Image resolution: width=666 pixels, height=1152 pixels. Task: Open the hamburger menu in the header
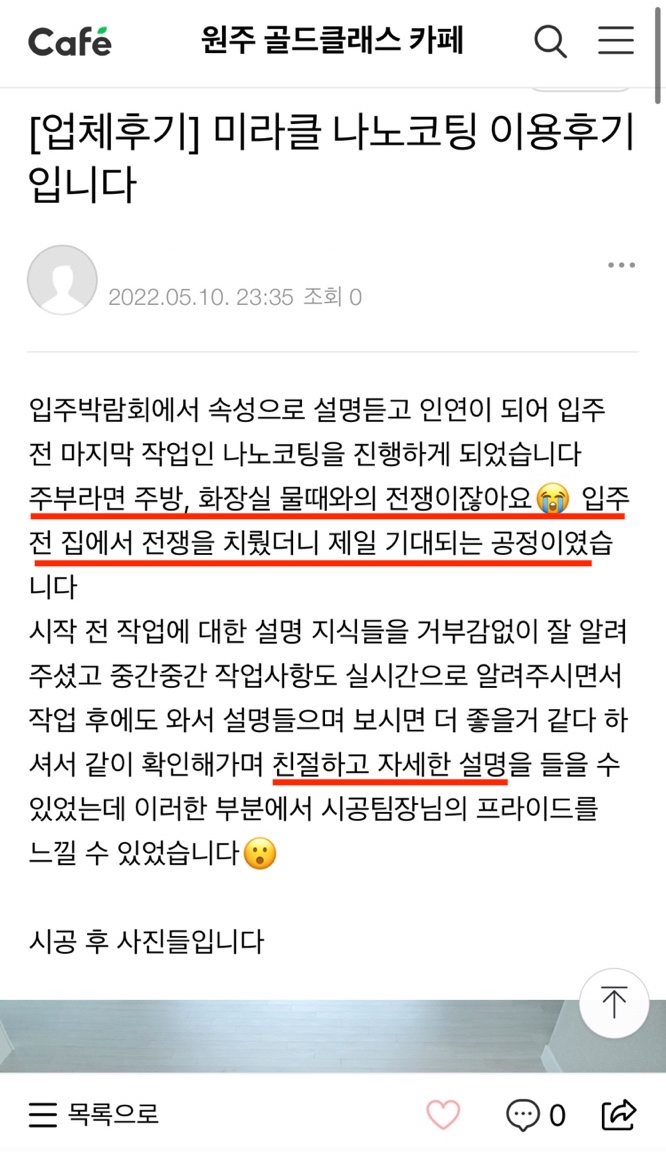616,41
